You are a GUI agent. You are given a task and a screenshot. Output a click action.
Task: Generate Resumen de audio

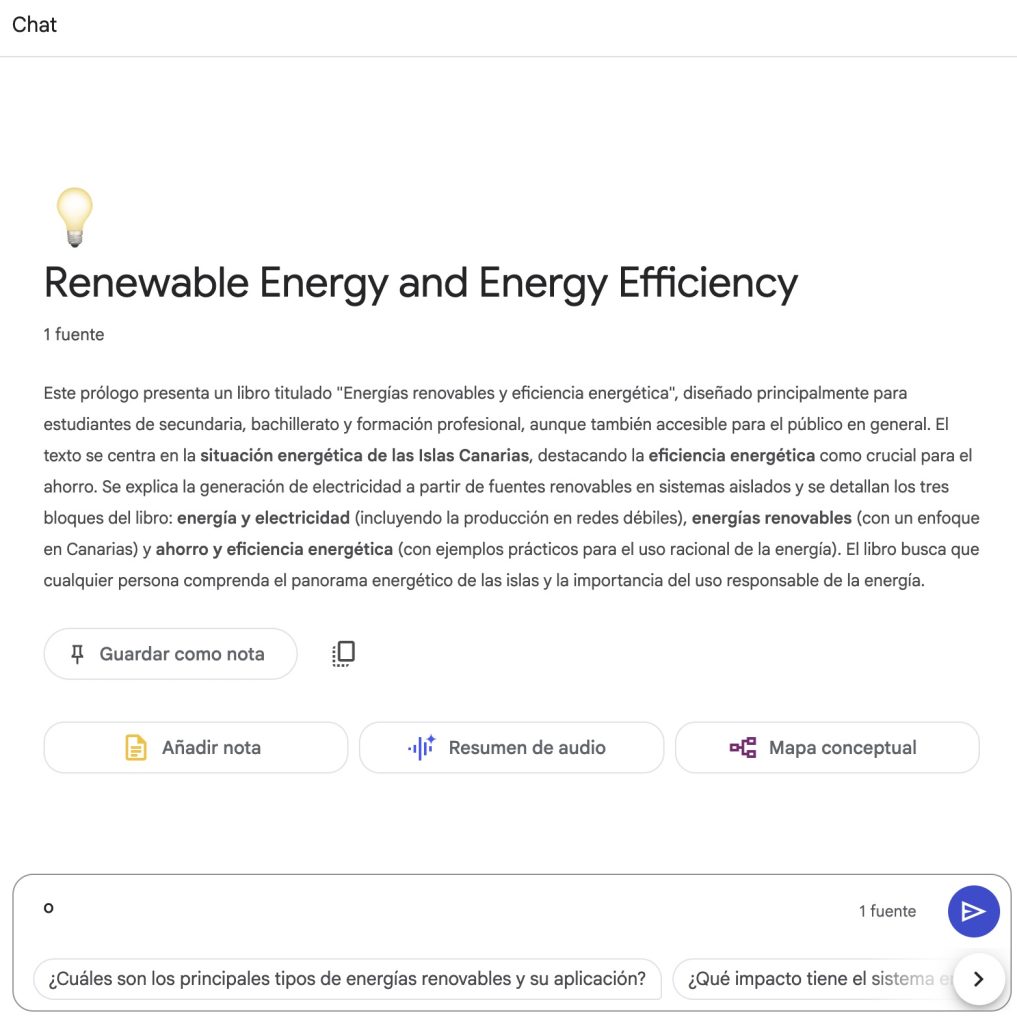[x=511, y=747]
